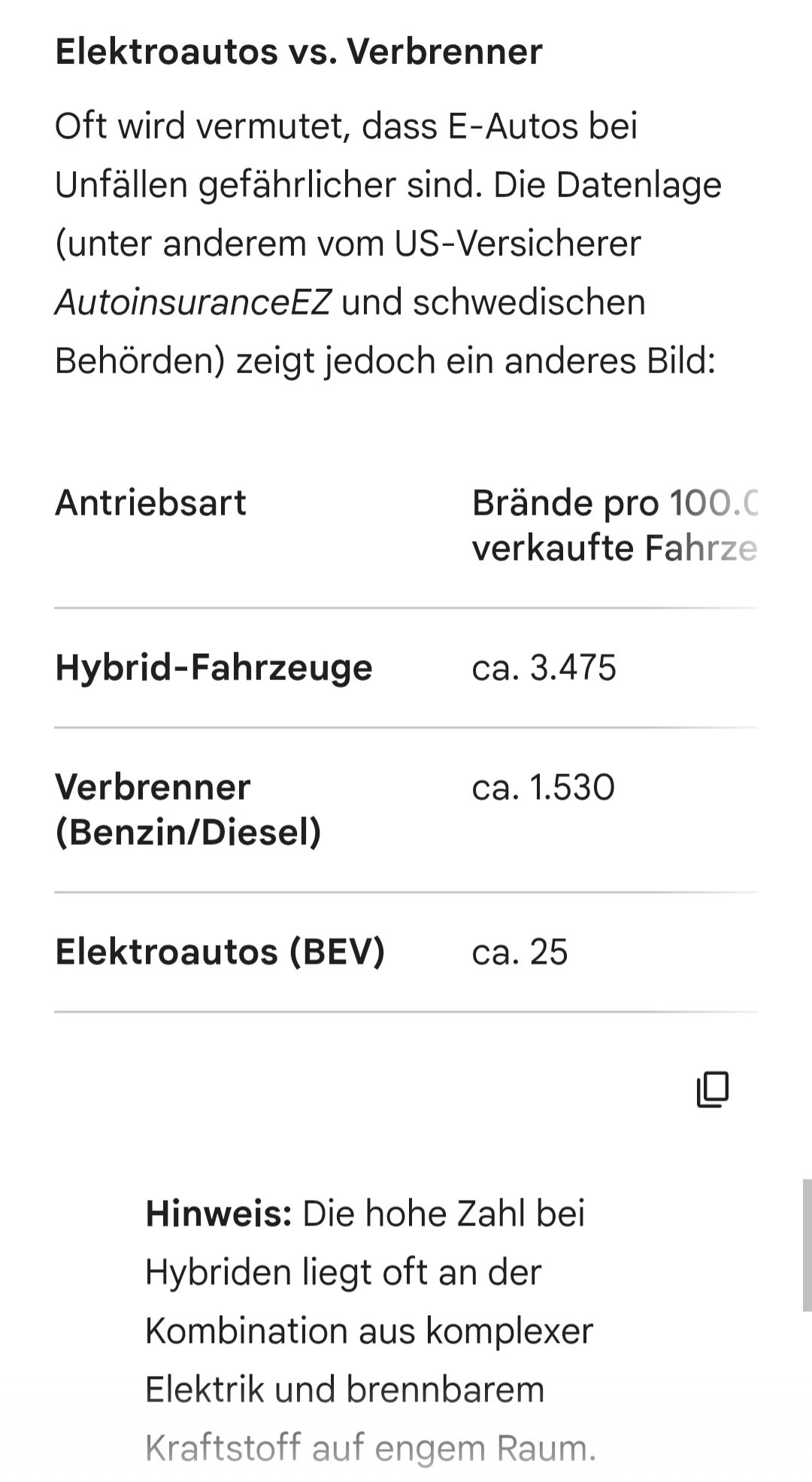Click the value ca. 25
The height and width of the screenshot is (1482, 812).
tap(521, 952)
